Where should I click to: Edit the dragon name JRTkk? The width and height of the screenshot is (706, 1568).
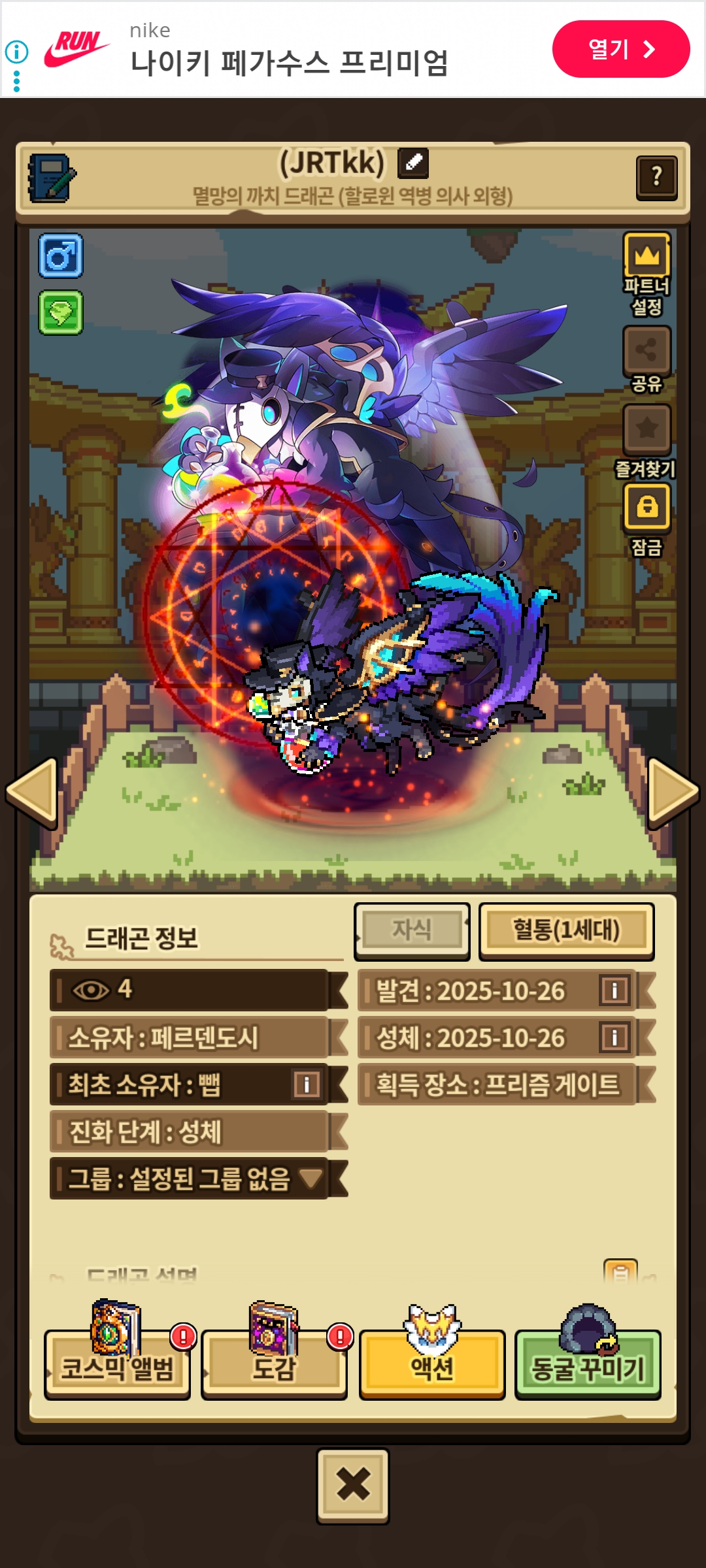413,163
